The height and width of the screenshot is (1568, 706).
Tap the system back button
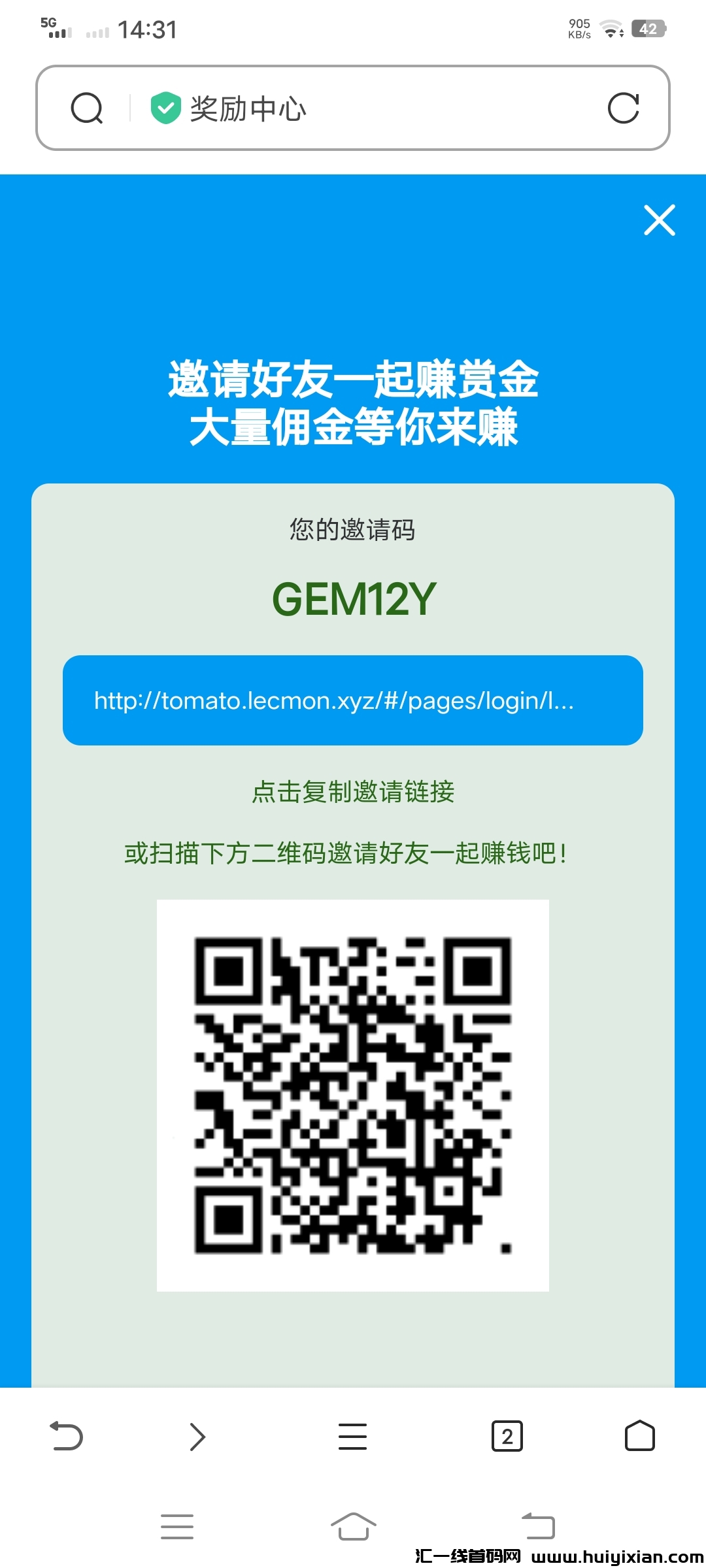pyautogui.click(x=538, y=1526)
